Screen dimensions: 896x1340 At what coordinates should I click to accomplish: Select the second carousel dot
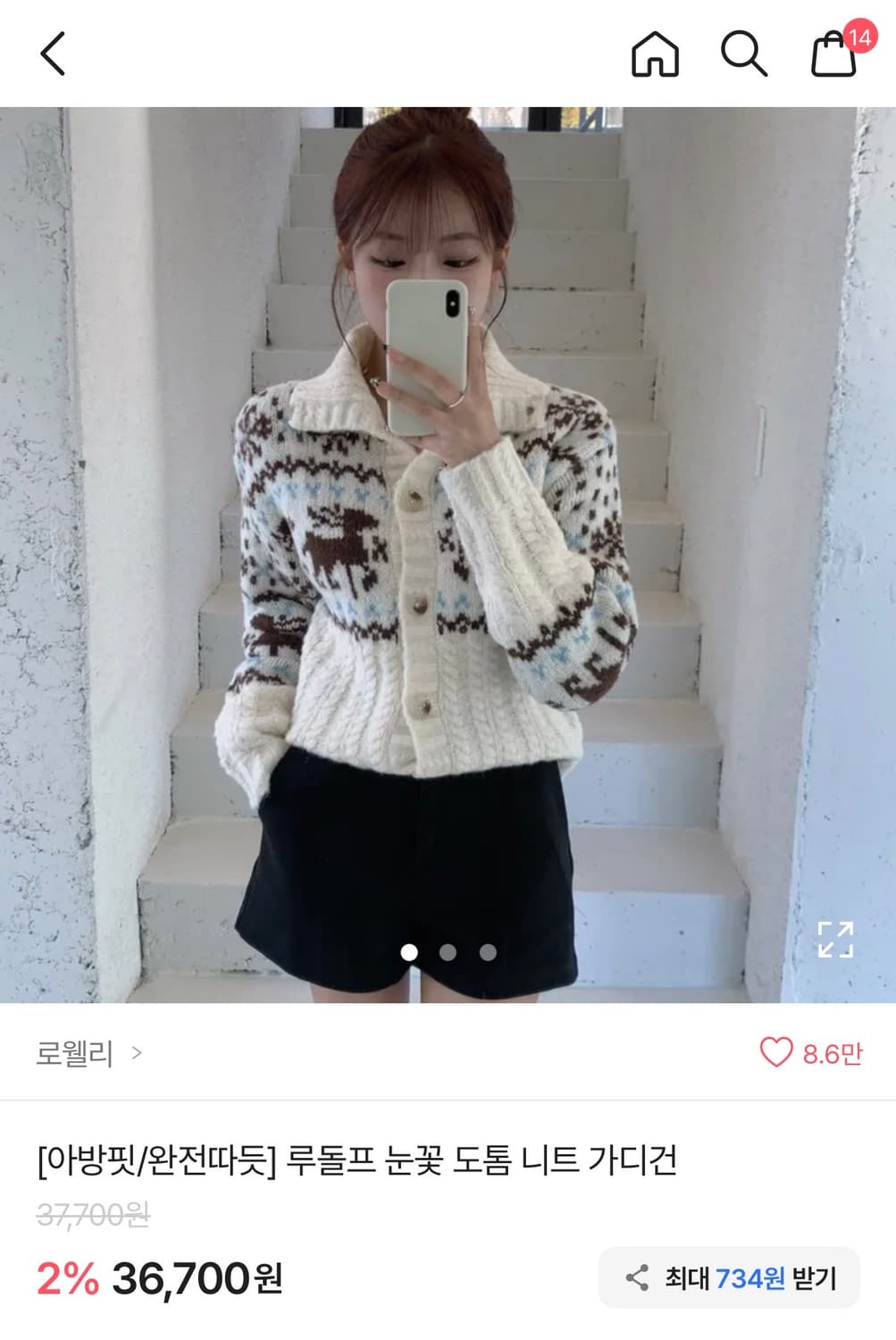[448, 952]
